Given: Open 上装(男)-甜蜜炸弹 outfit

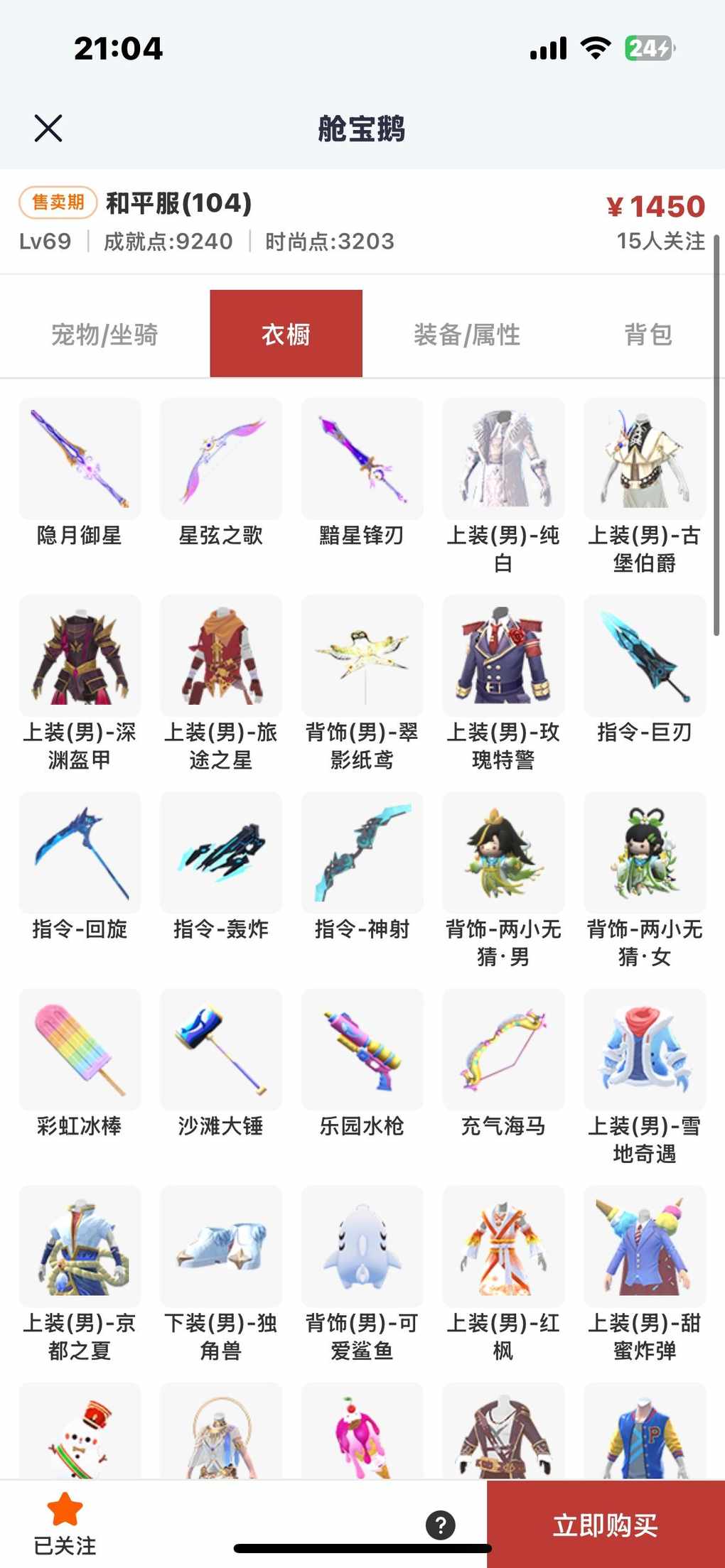Looking at the screenshot, I should [644, 1247].
